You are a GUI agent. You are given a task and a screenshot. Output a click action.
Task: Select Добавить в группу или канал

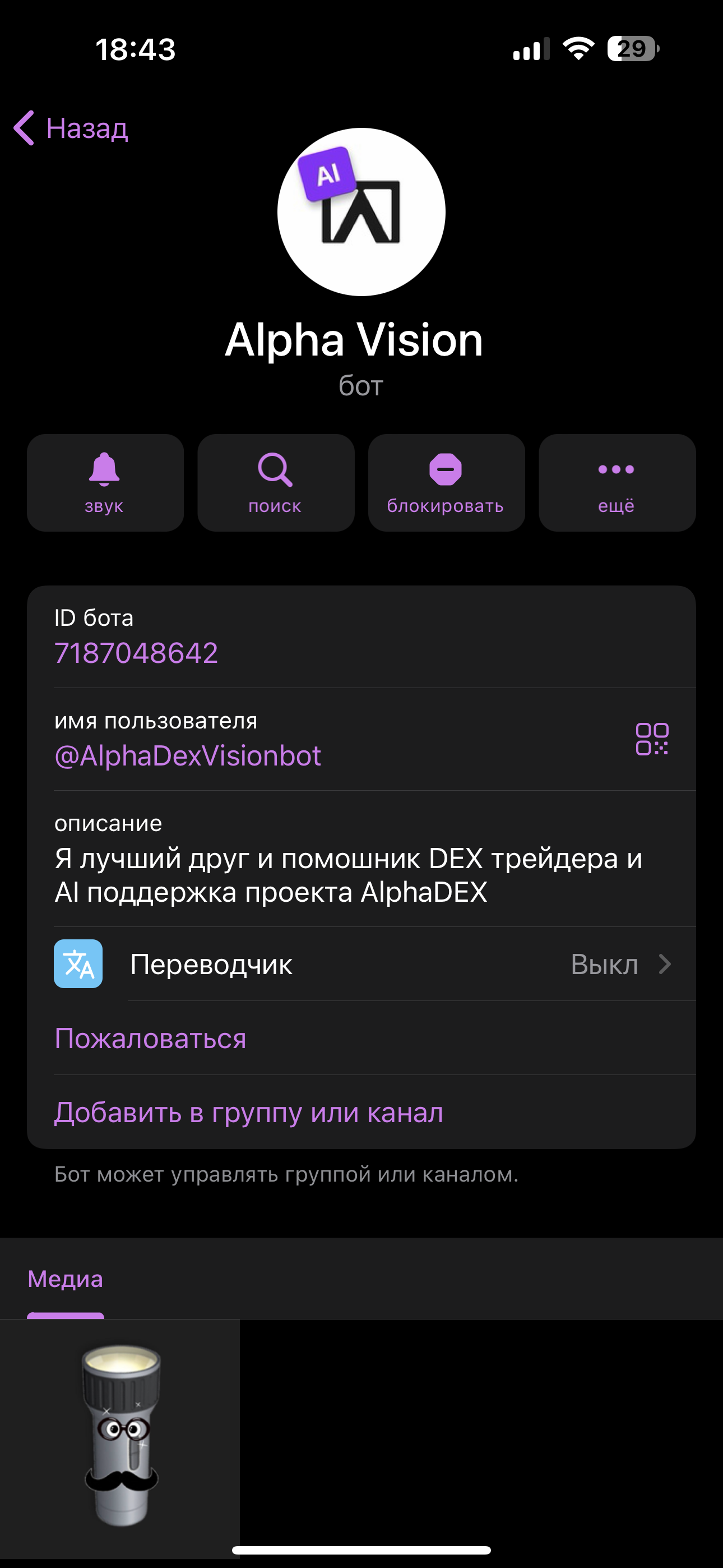point(248,1113)
